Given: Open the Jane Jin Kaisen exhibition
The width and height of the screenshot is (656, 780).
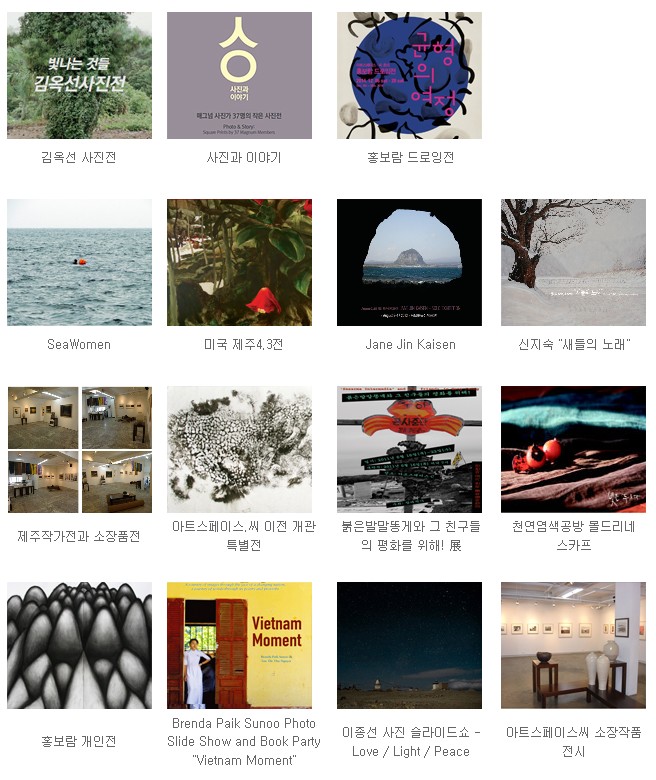Looking at the screenshot, I should tap(409, 262).
